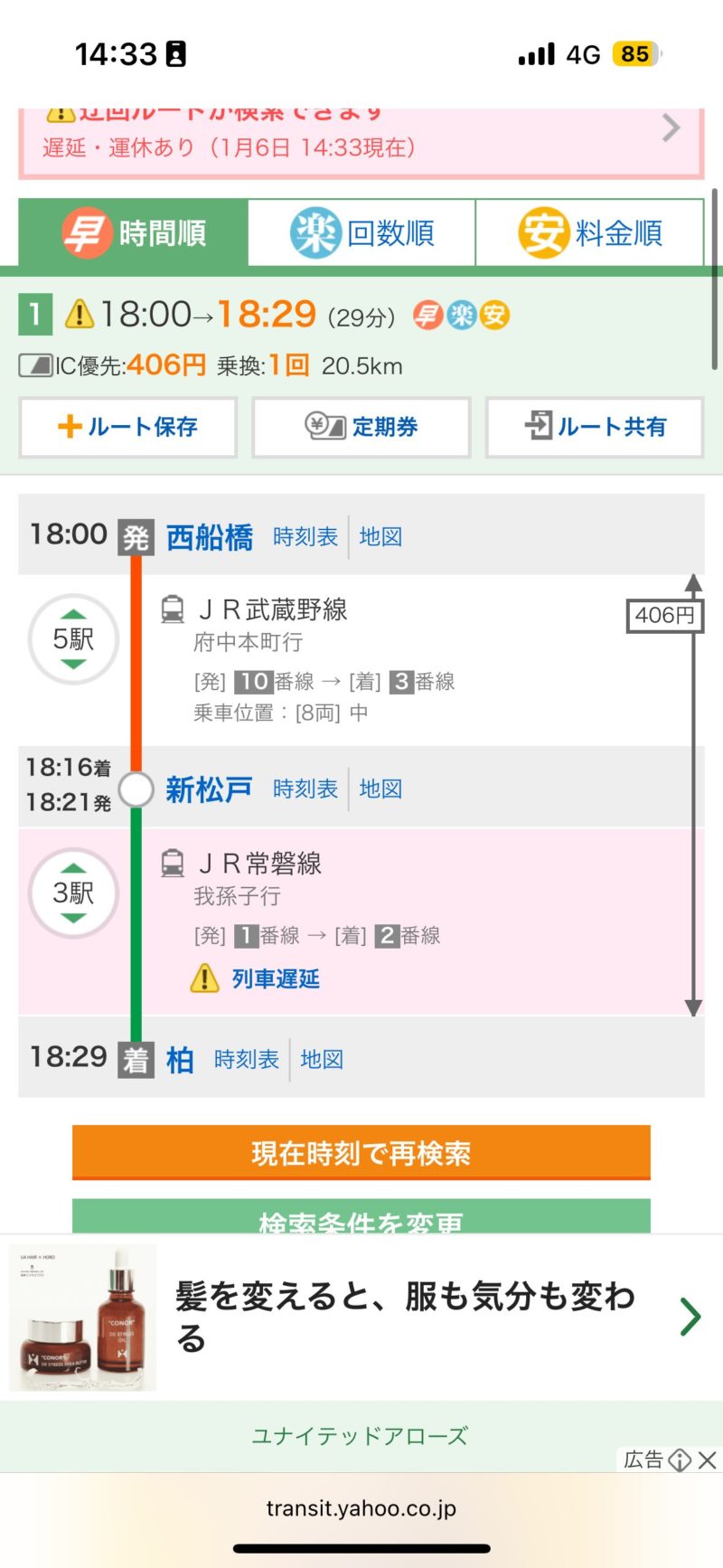Expand the 5駅 stops list

pos(73,639)
